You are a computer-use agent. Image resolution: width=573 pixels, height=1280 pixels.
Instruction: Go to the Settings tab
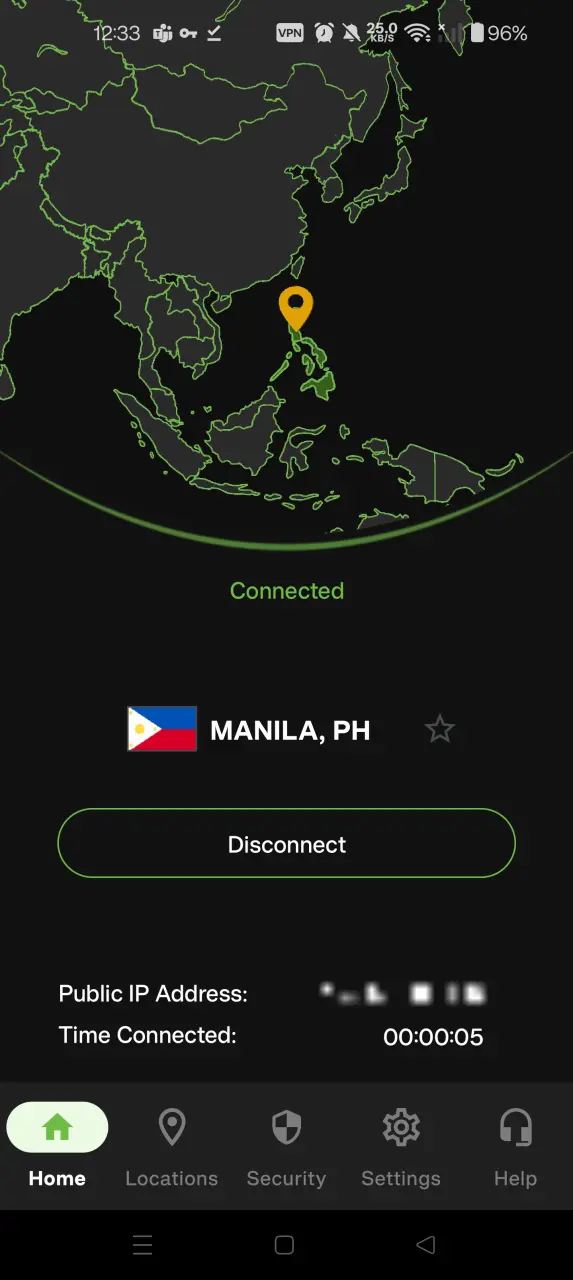[x=401, y=1148]
